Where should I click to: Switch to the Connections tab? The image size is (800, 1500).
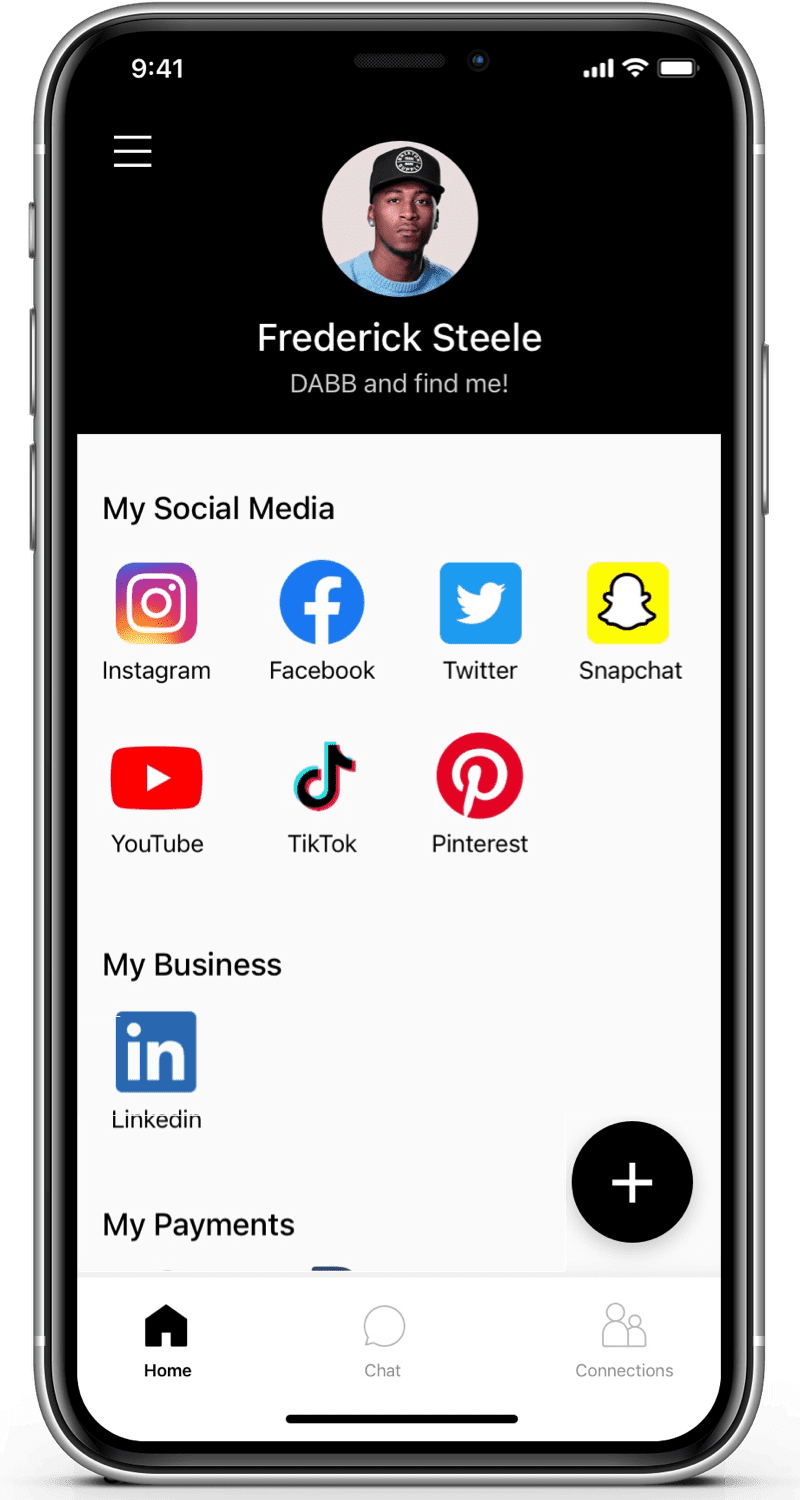[624, 1341]
